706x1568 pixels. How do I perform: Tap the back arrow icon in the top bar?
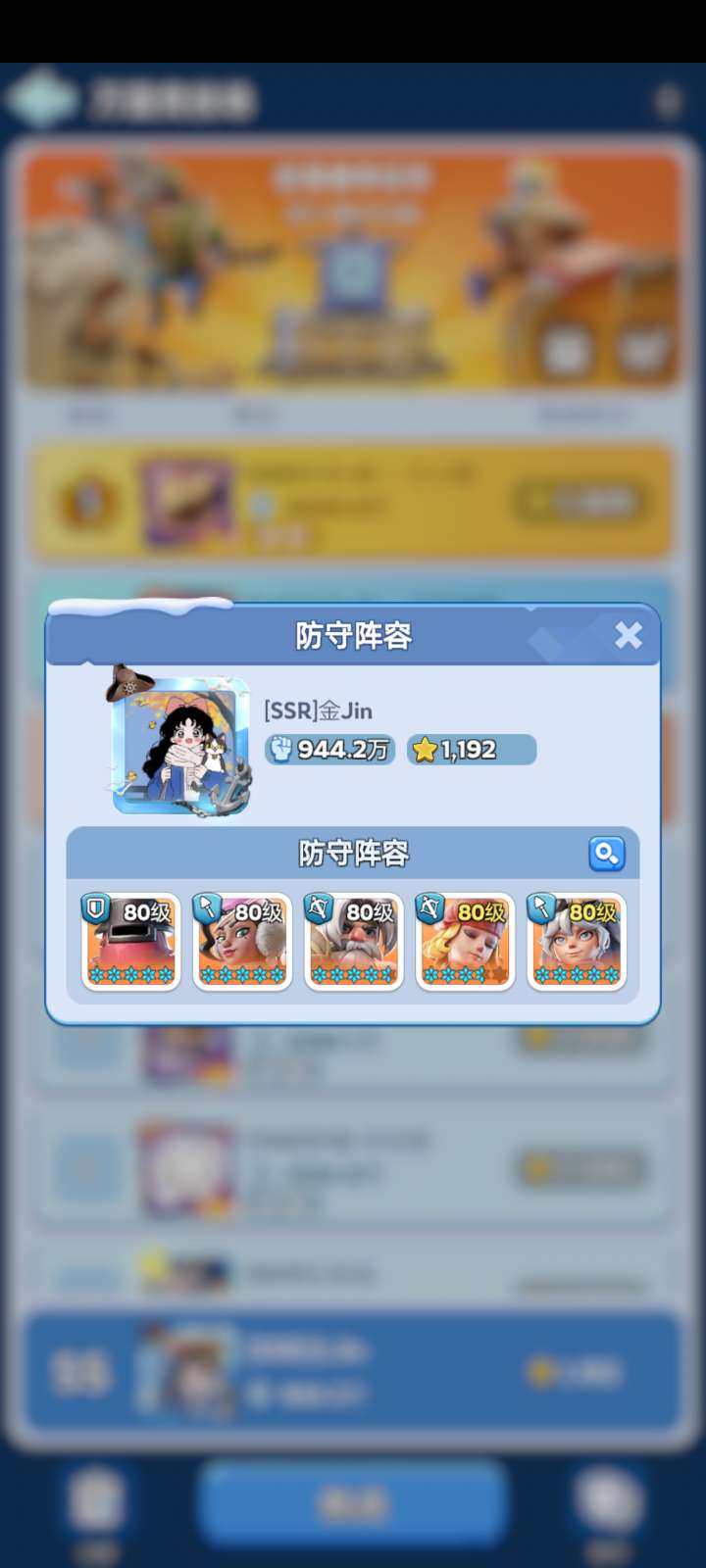(41, 96)
